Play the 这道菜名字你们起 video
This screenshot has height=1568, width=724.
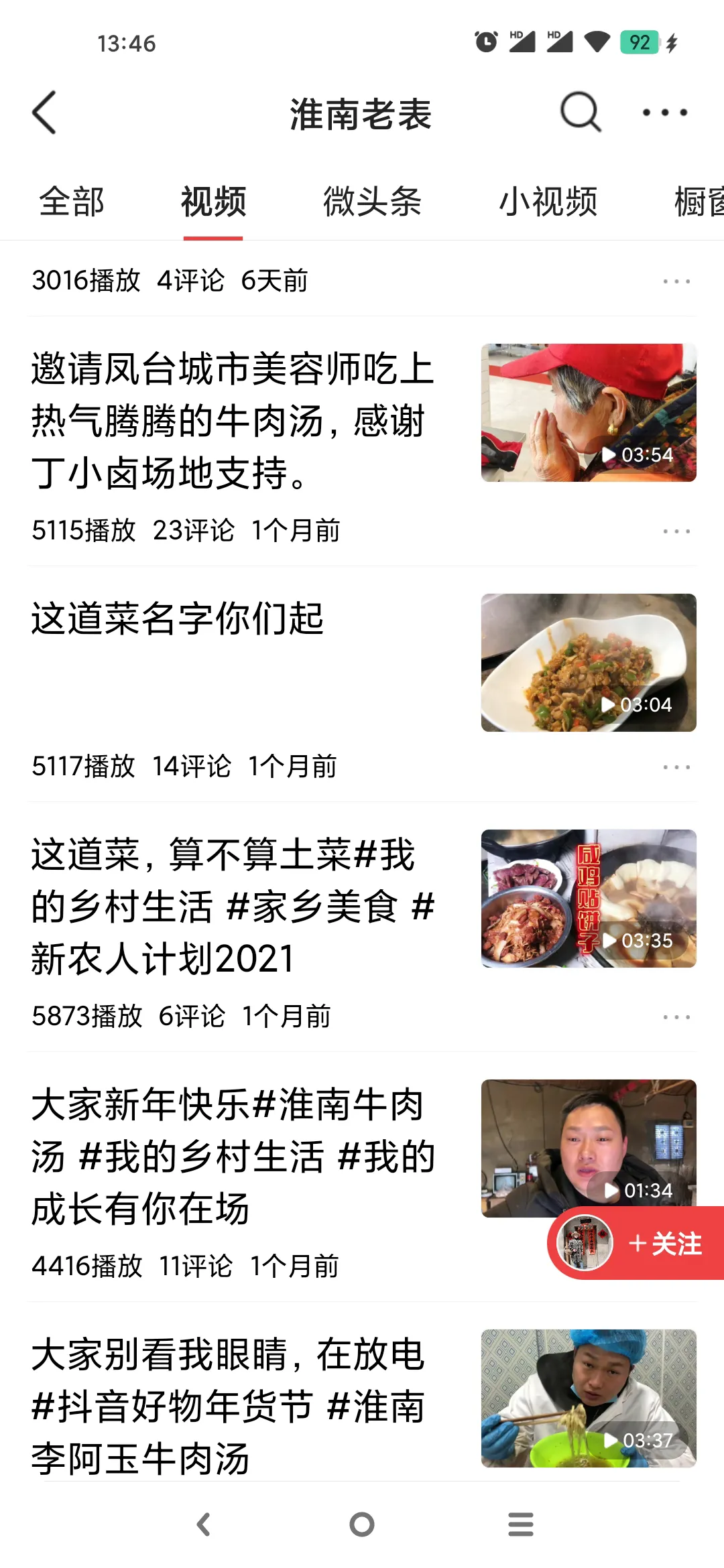[x=589, y=661]
